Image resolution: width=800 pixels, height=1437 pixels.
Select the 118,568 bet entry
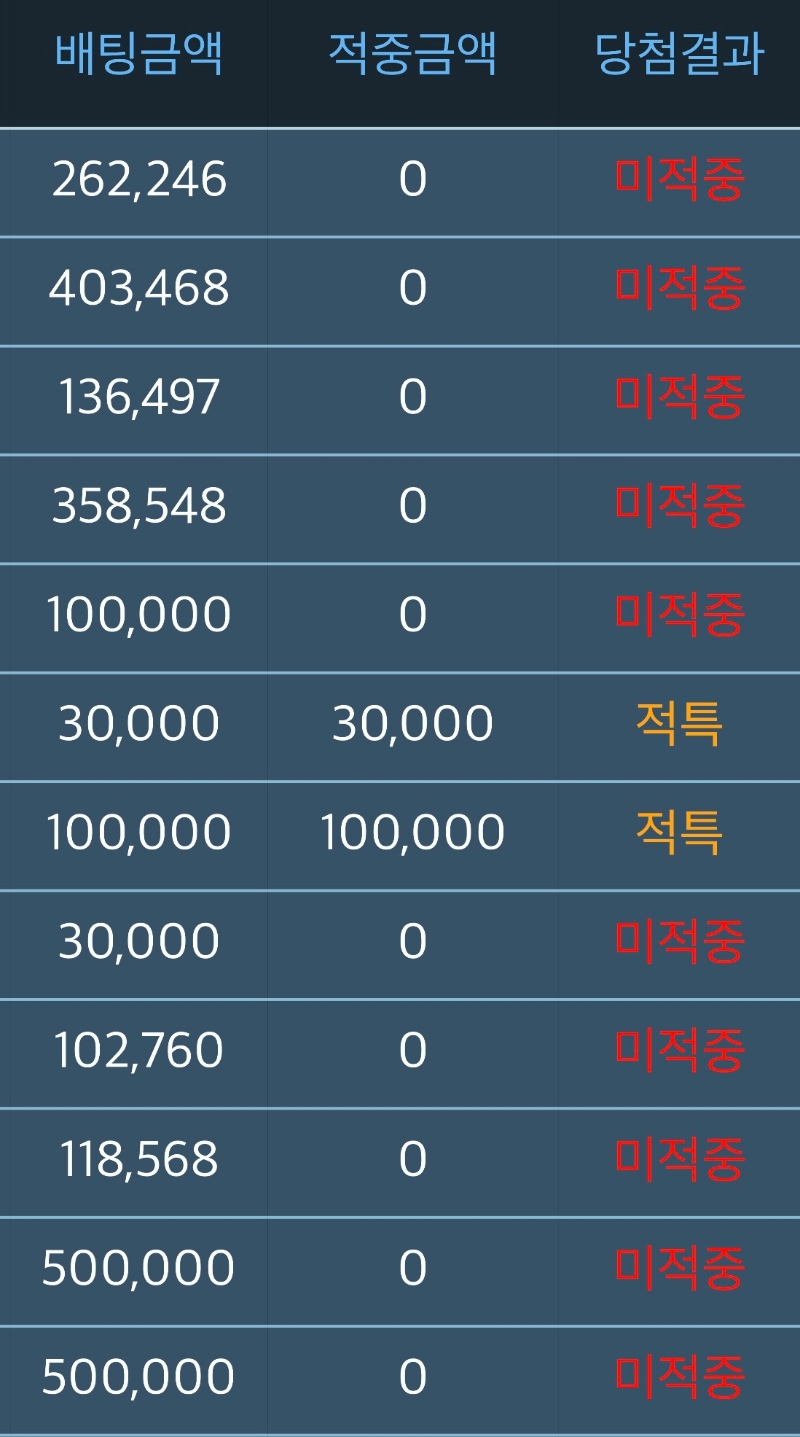click(x=140, y=1157)
